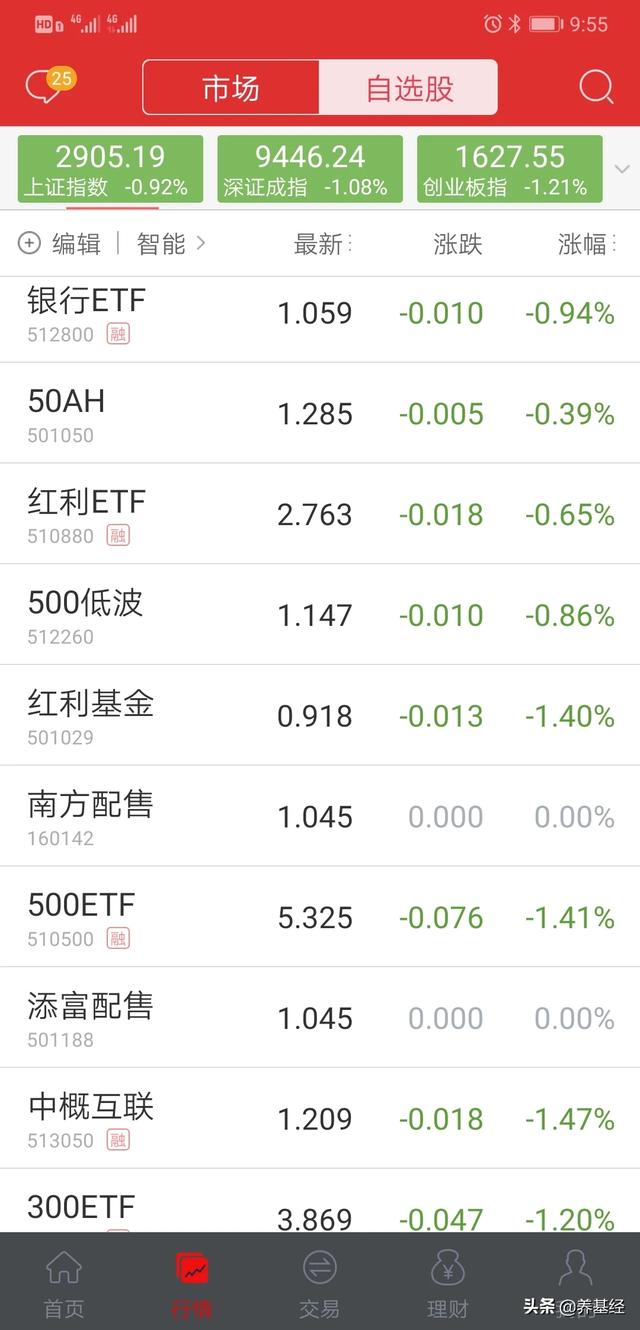The width and height of the screenshot is (640, 1330).
Task: Open the 南方配售 row
Action: point(320,816)
